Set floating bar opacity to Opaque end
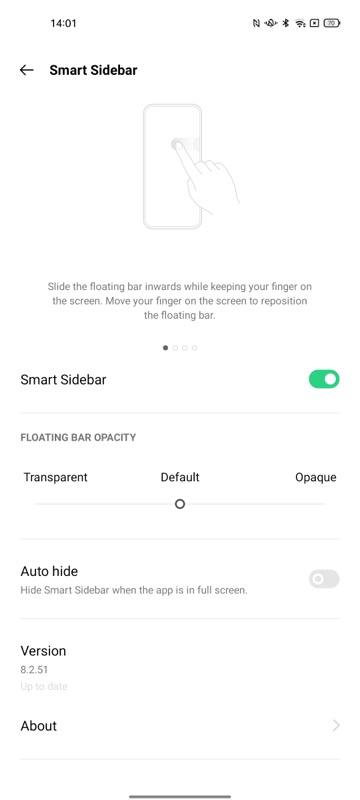This screenshot has width=360, height=800. (324, 504)
